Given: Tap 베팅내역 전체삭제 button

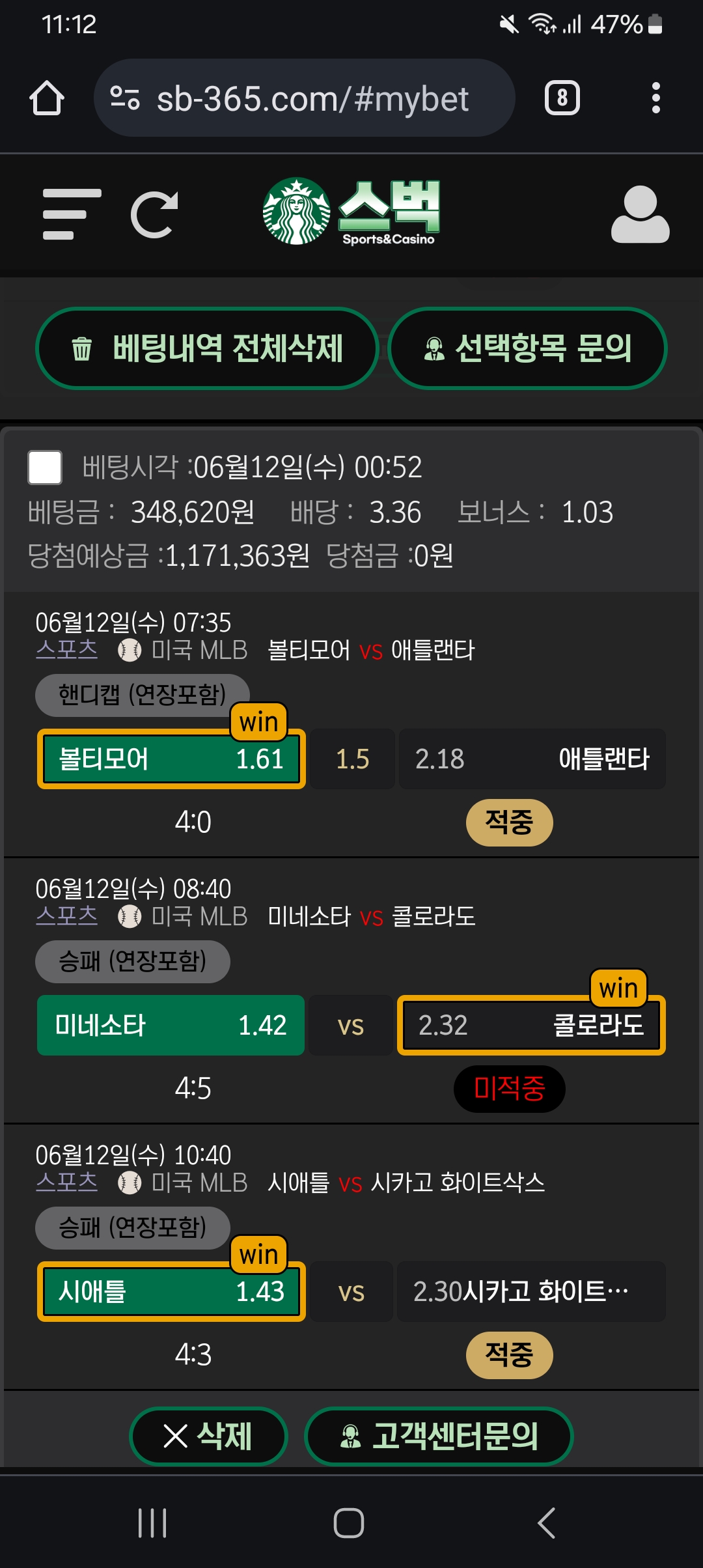Looking at the screenshot, I should 207,348.
